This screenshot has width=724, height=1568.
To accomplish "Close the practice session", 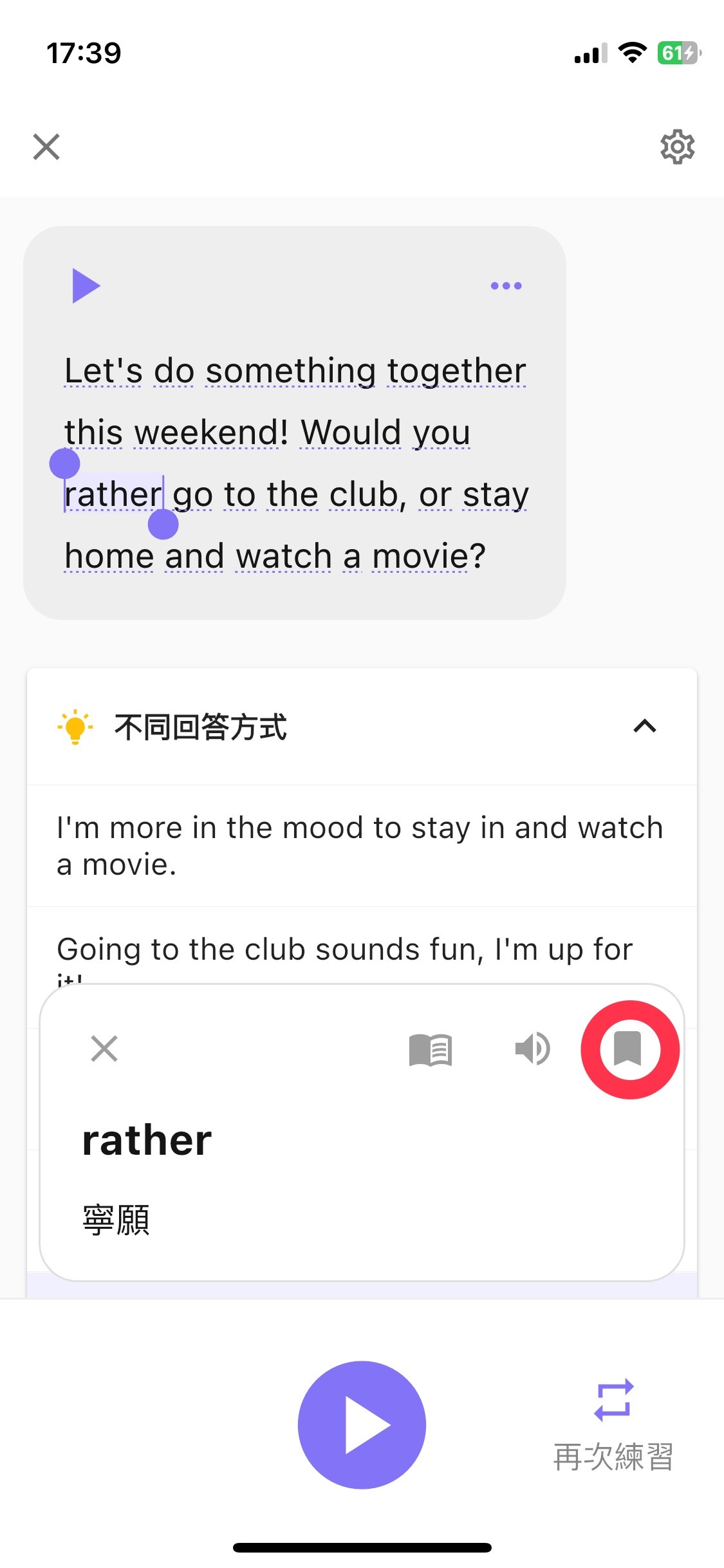I will 46,147.
